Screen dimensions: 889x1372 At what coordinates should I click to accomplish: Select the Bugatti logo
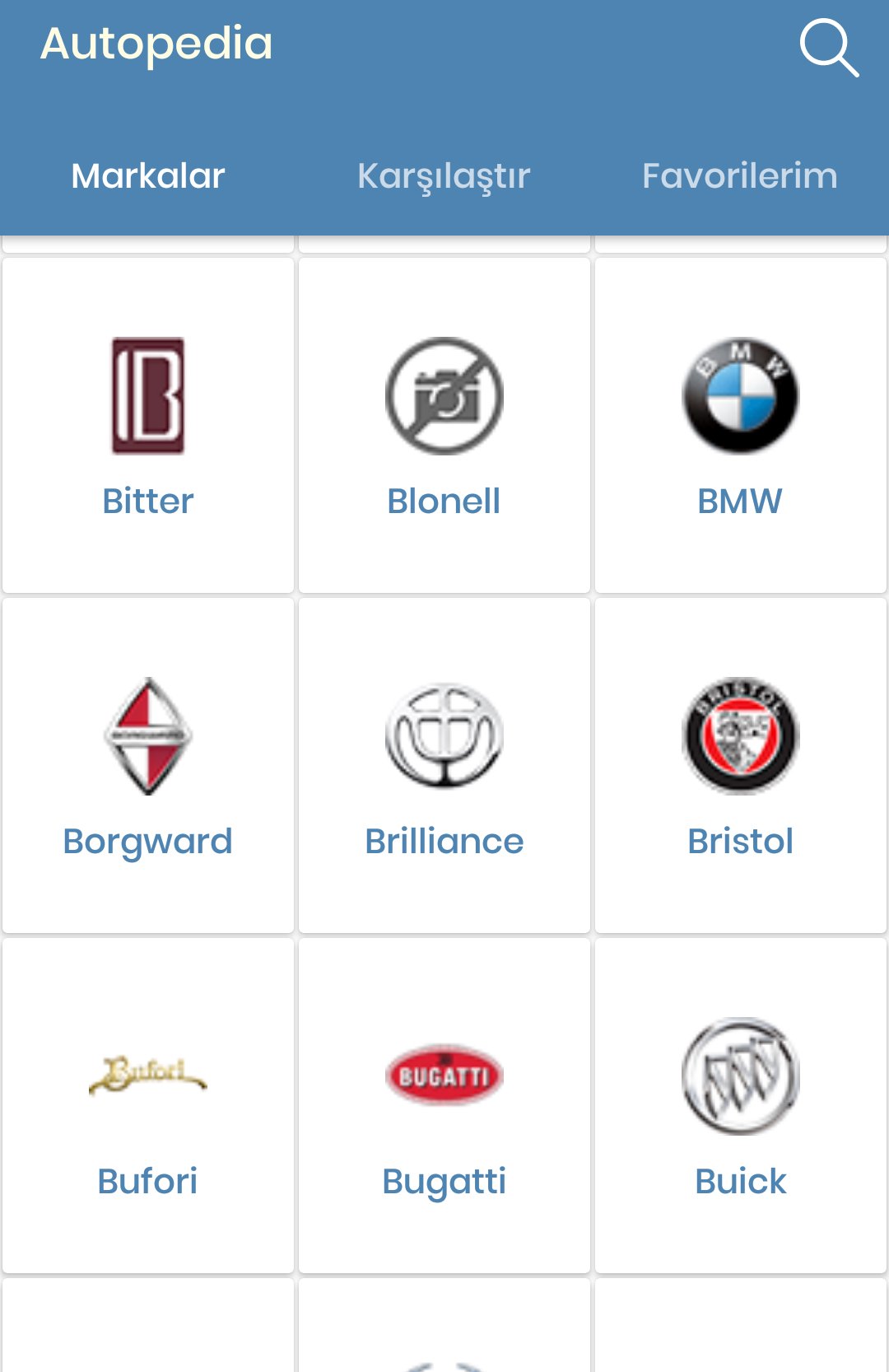click(x=444, y=1073)
